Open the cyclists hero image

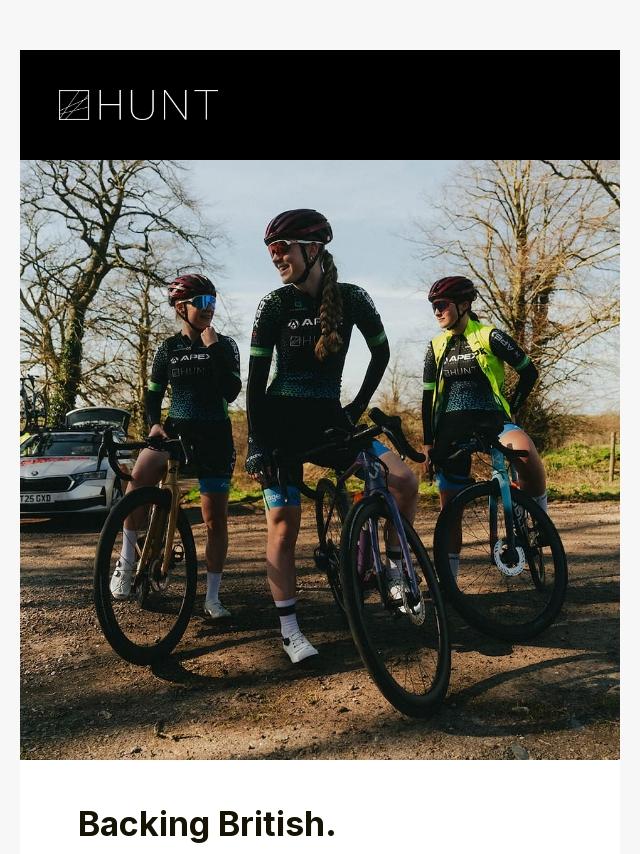pyautogui.click(x=320, y=460)
